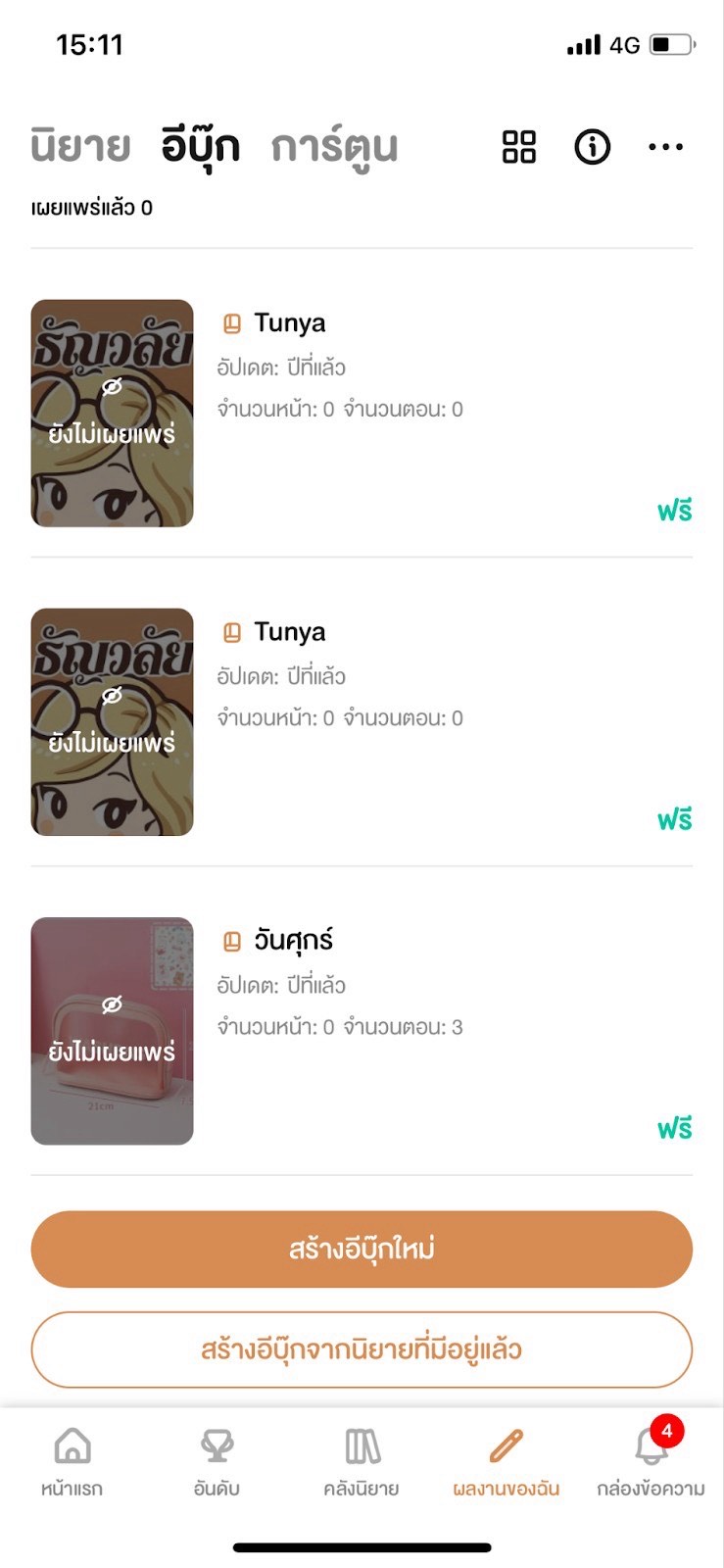Screen dimensions: 724x1568
Task: Open the three-dot overflow menu
Action: tap(665, 147)
